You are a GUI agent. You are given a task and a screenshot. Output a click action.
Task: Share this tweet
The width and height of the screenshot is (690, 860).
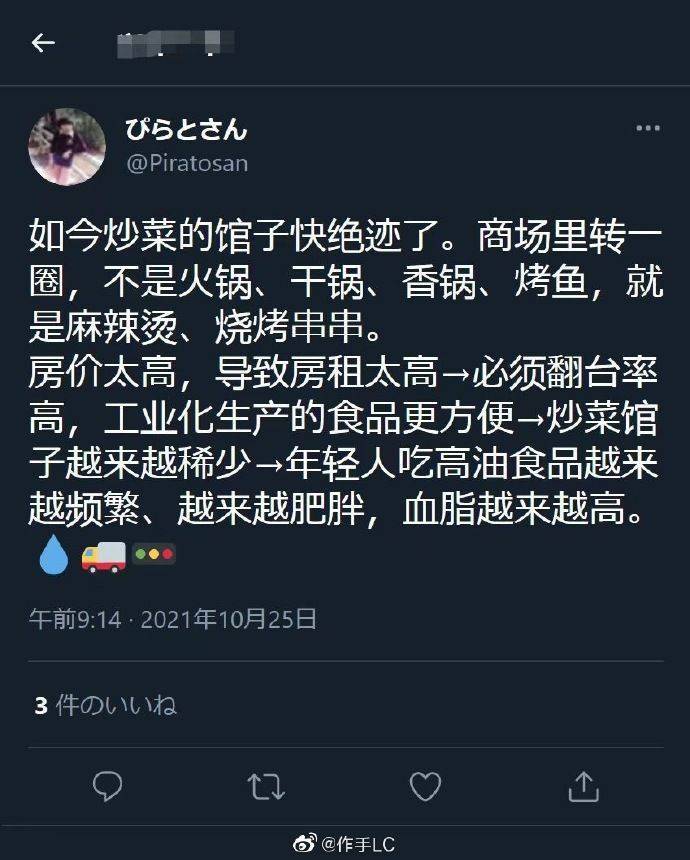pos(584,787)
